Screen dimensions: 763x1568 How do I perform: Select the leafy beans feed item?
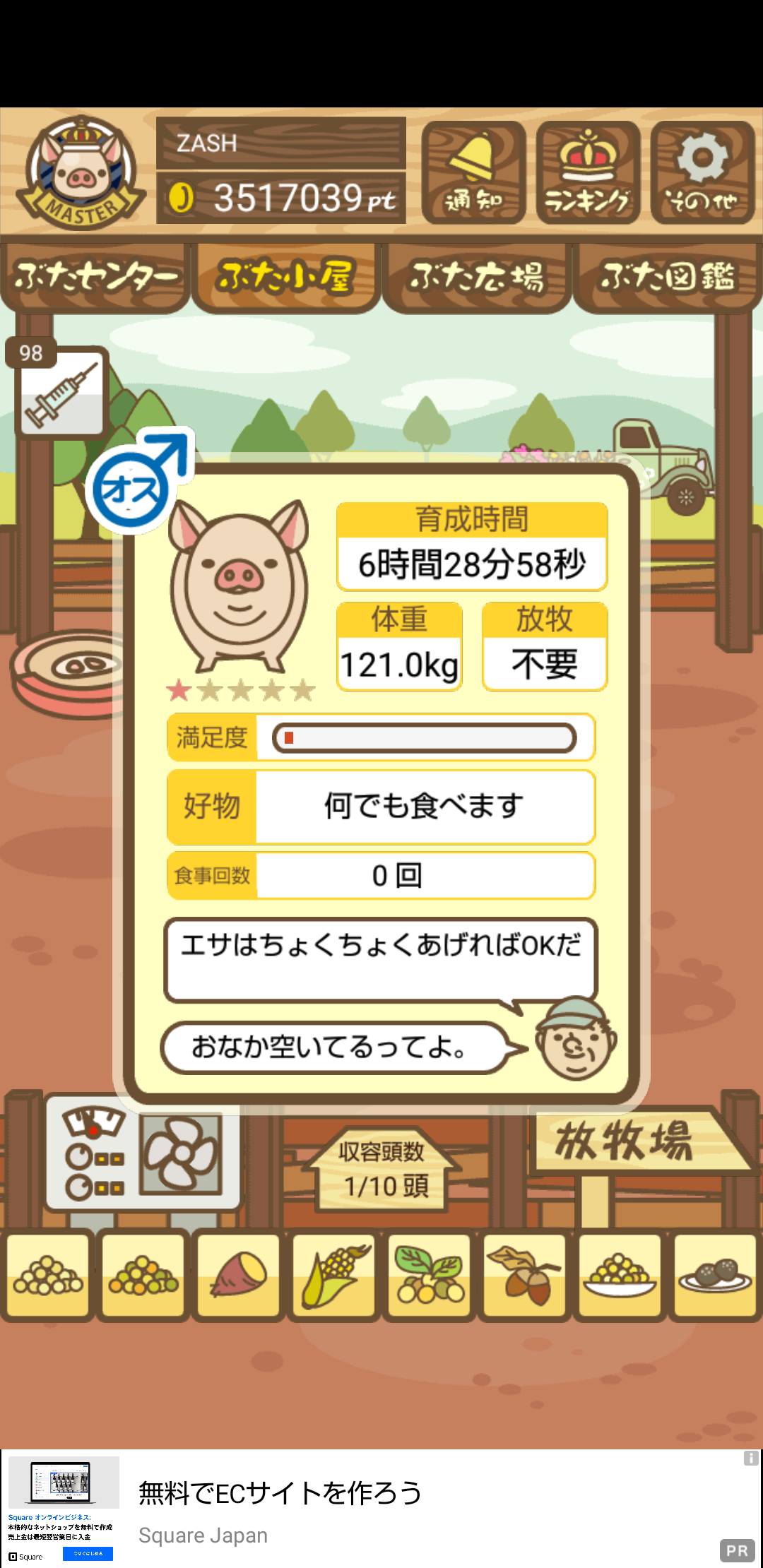(430, 1276)
